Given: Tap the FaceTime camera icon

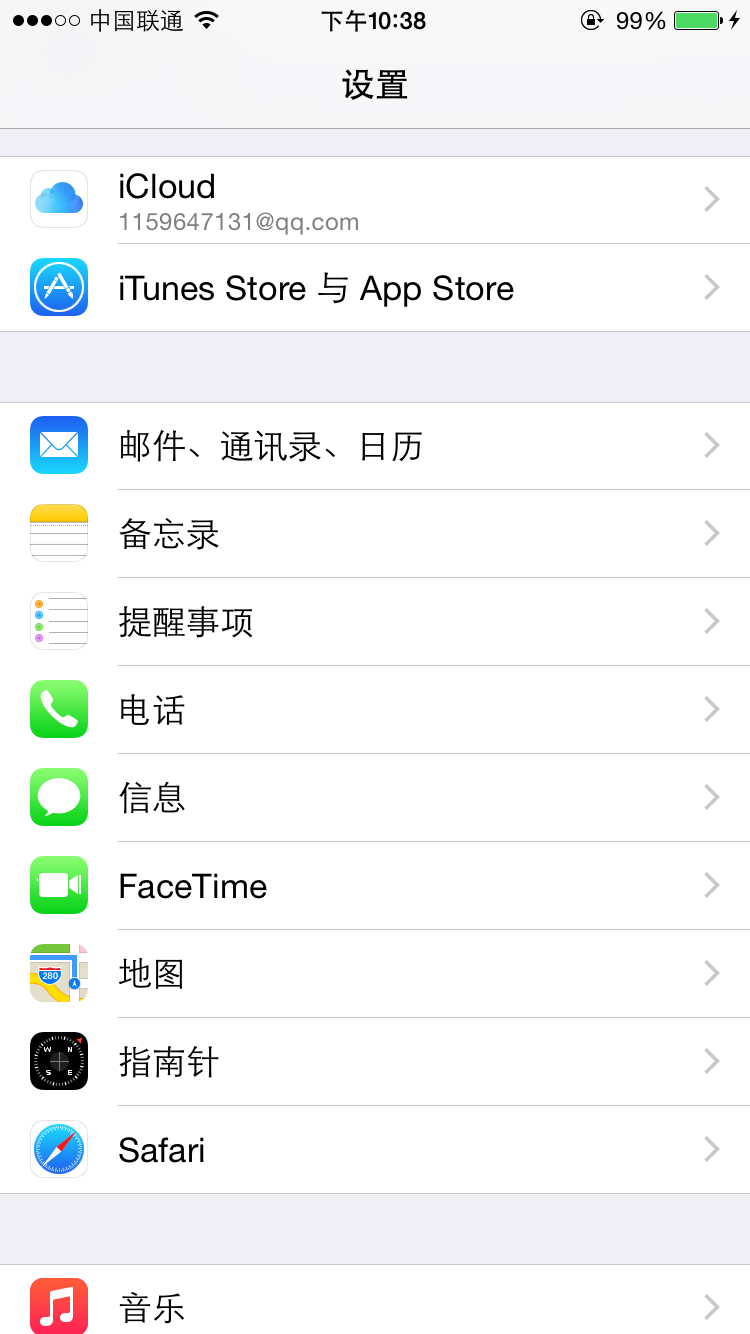Looking at the screenshot, I should [x=58, y=885].
